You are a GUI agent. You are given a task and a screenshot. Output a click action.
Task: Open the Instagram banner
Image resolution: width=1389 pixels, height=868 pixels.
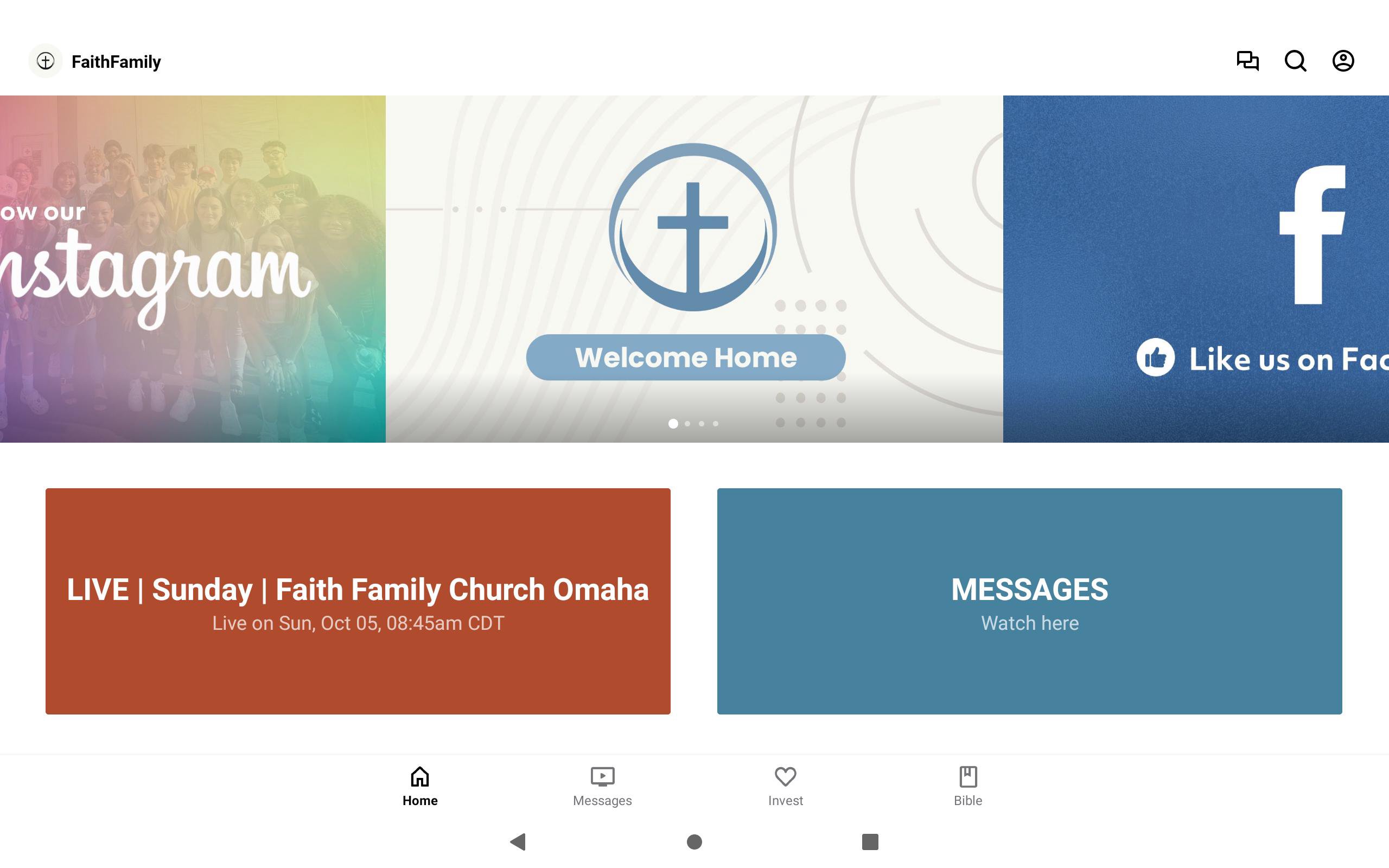(x=192, y=269)
